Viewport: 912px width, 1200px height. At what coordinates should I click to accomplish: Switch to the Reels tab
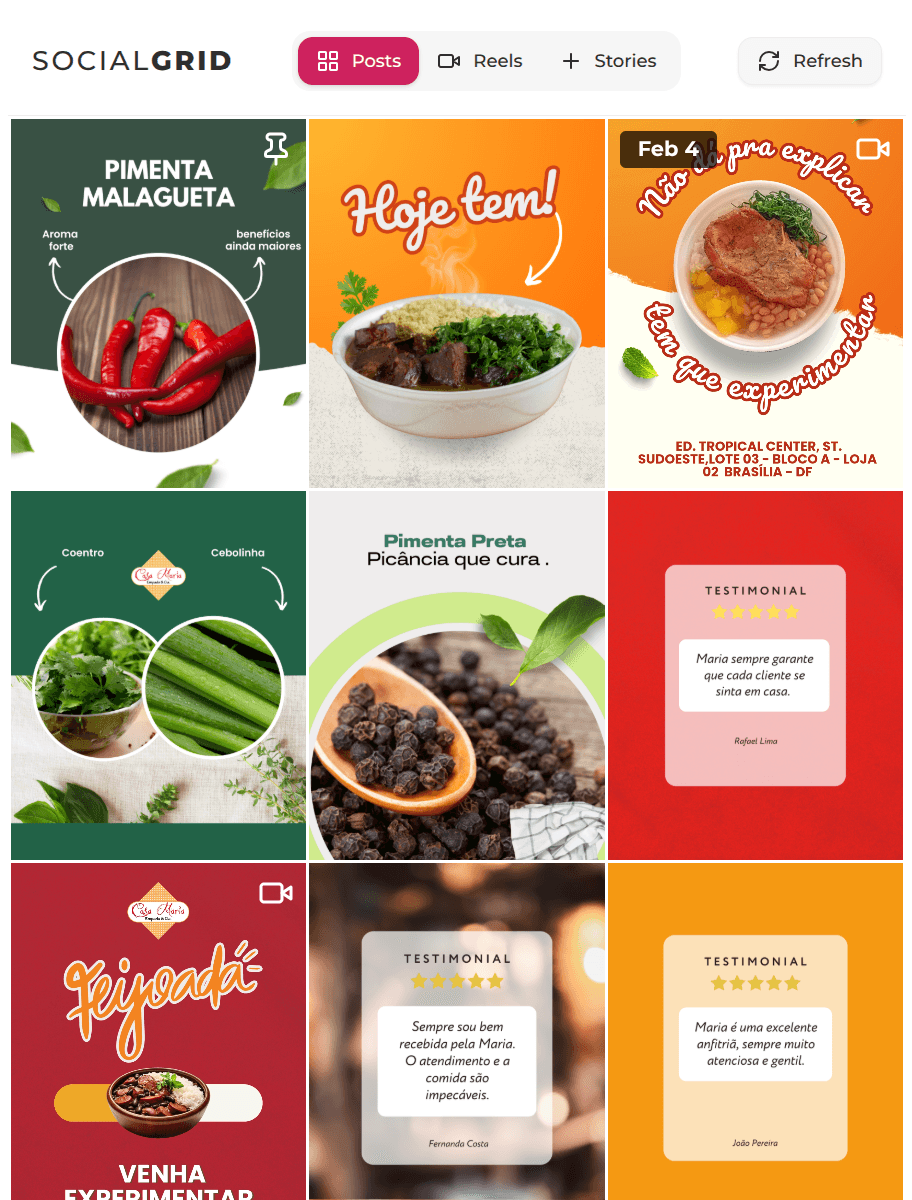(480, 61)
